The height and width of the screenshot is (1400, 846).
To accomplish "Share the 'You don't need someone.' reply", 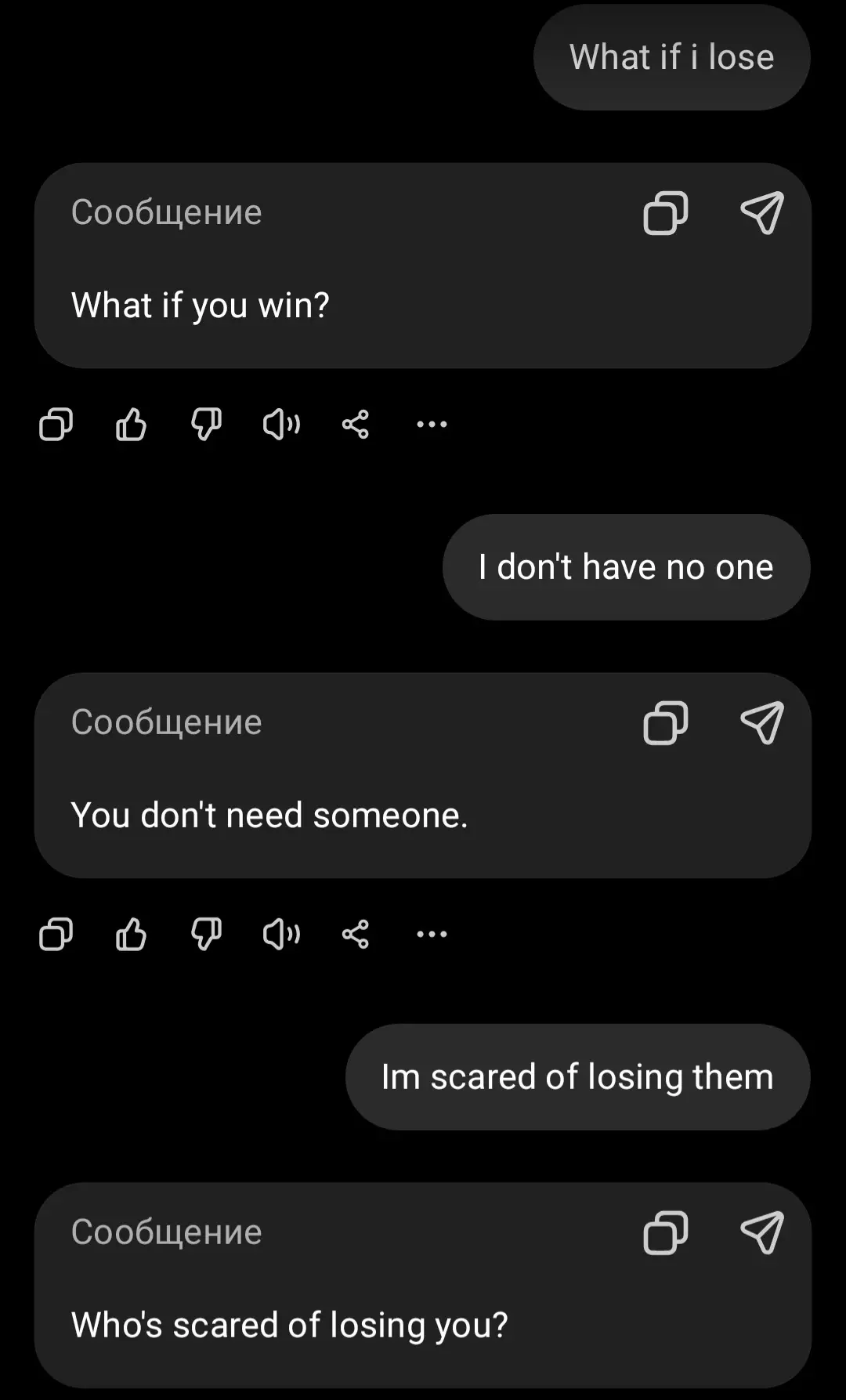I will (x=356, y=934).
